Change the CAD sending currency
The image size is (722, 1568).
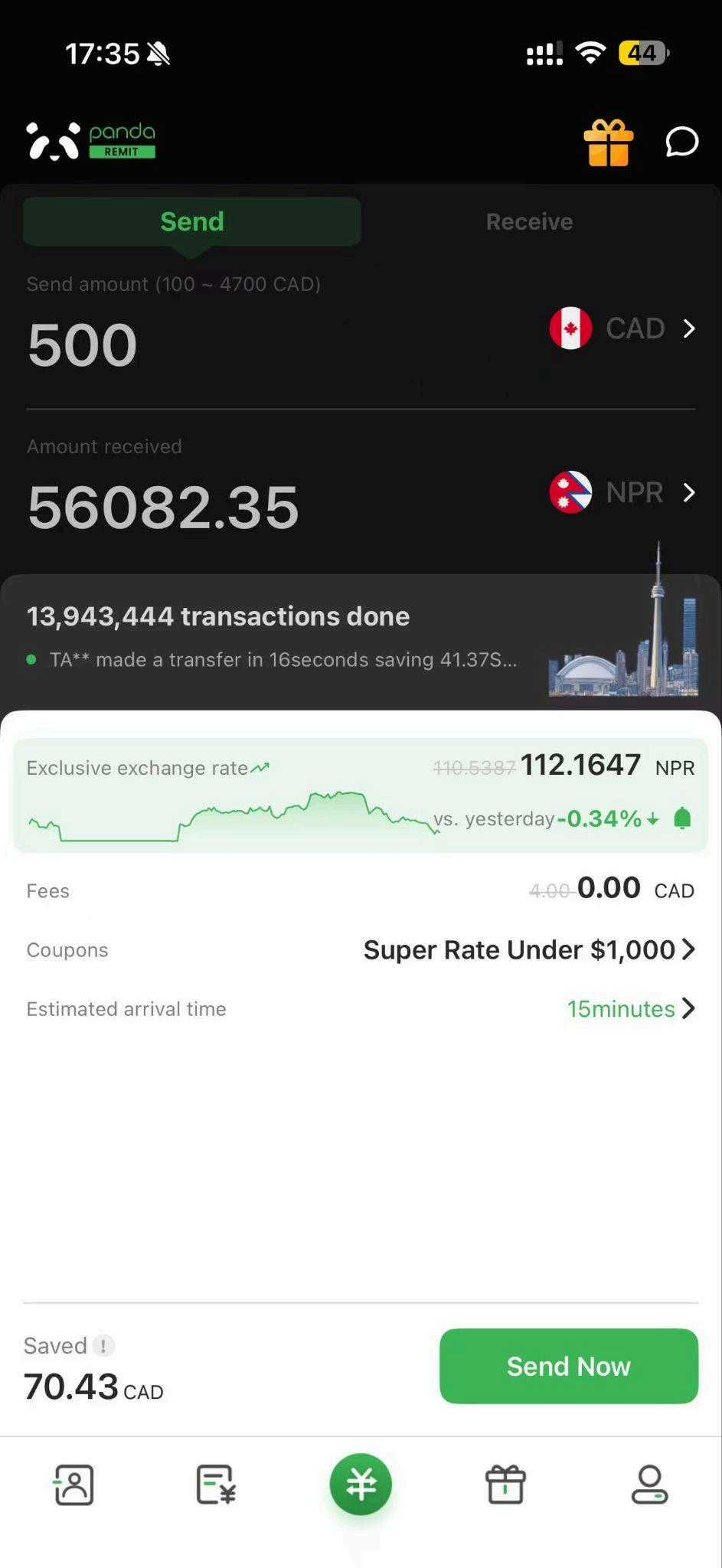[622, 328]
